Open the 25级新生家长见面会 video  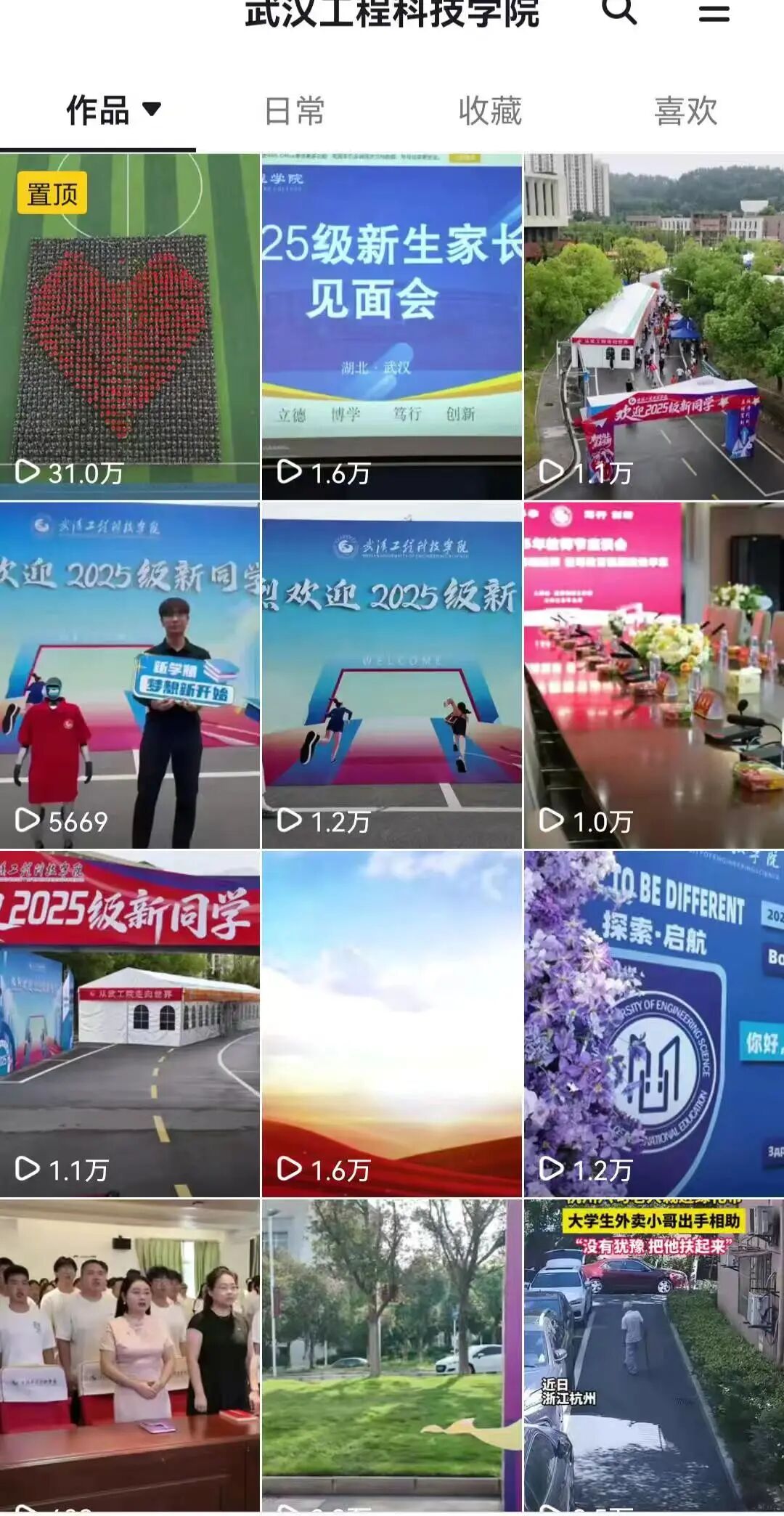[x=391, y=327]
